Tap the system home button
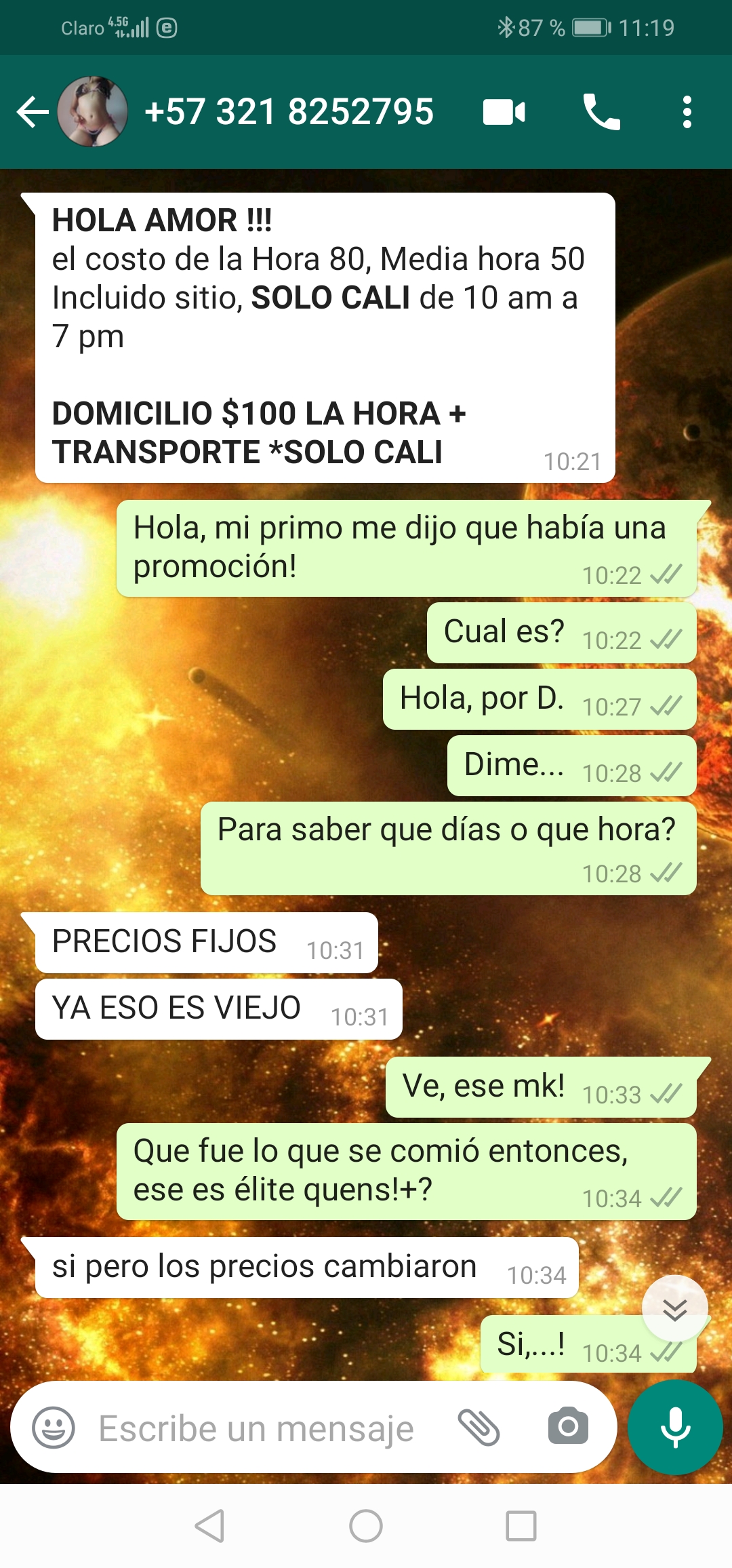This screenshot has width=732, height=1568. click(366, 1526)
